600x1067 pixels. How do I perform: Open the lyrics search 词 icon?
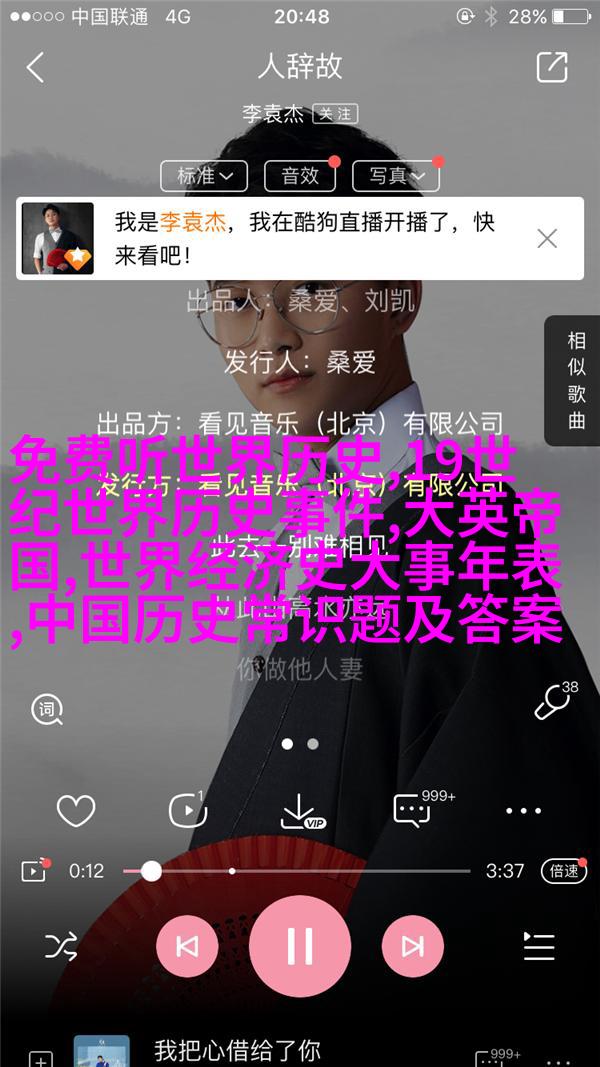(47, 708)
